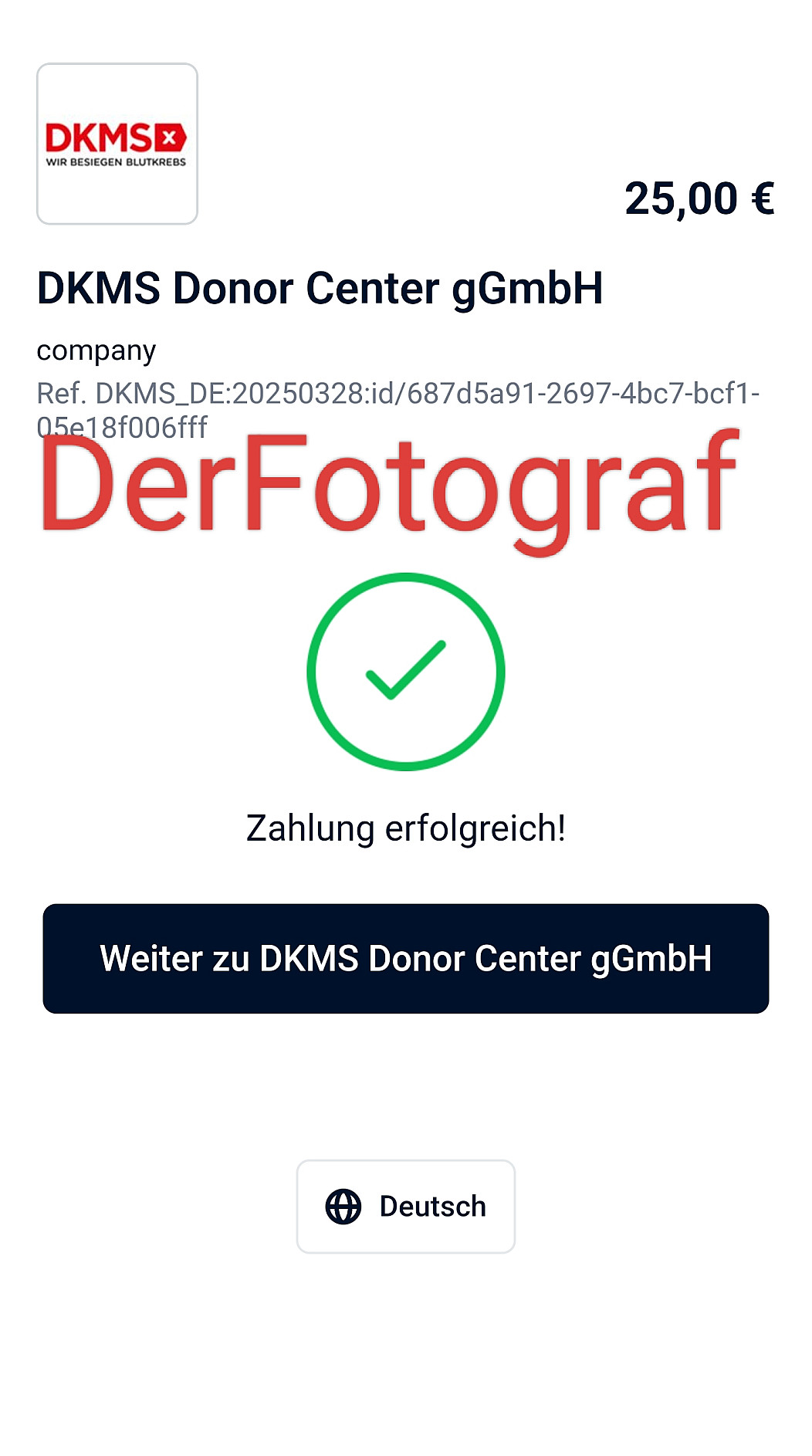Open the Deutsch language selector
This screenshot has width=812, height=1456.
[x=405, y=1206]
